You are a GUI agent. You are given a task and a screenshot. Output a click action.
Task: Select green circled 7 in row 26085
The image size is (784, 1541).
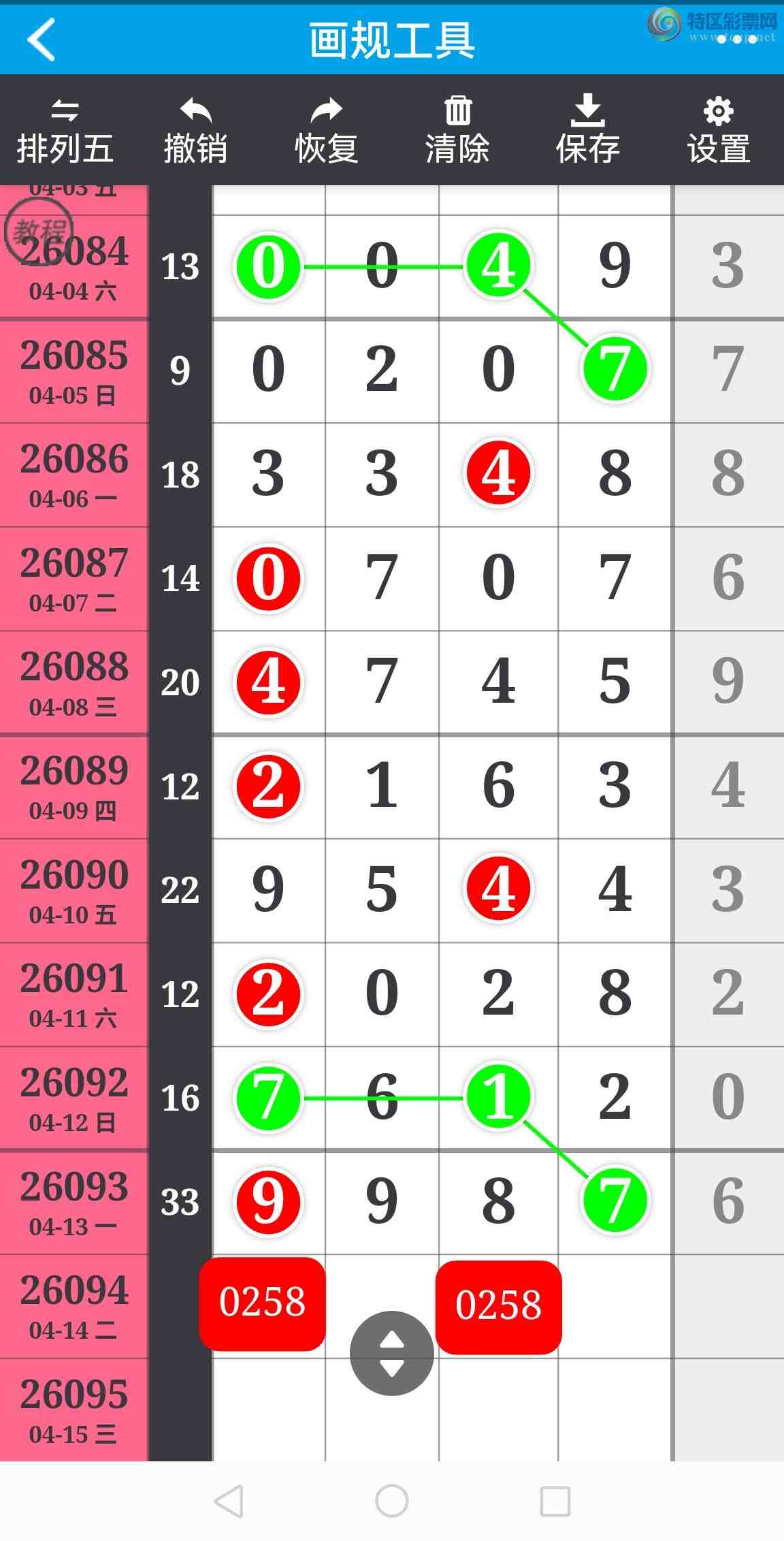coord(615,368)
